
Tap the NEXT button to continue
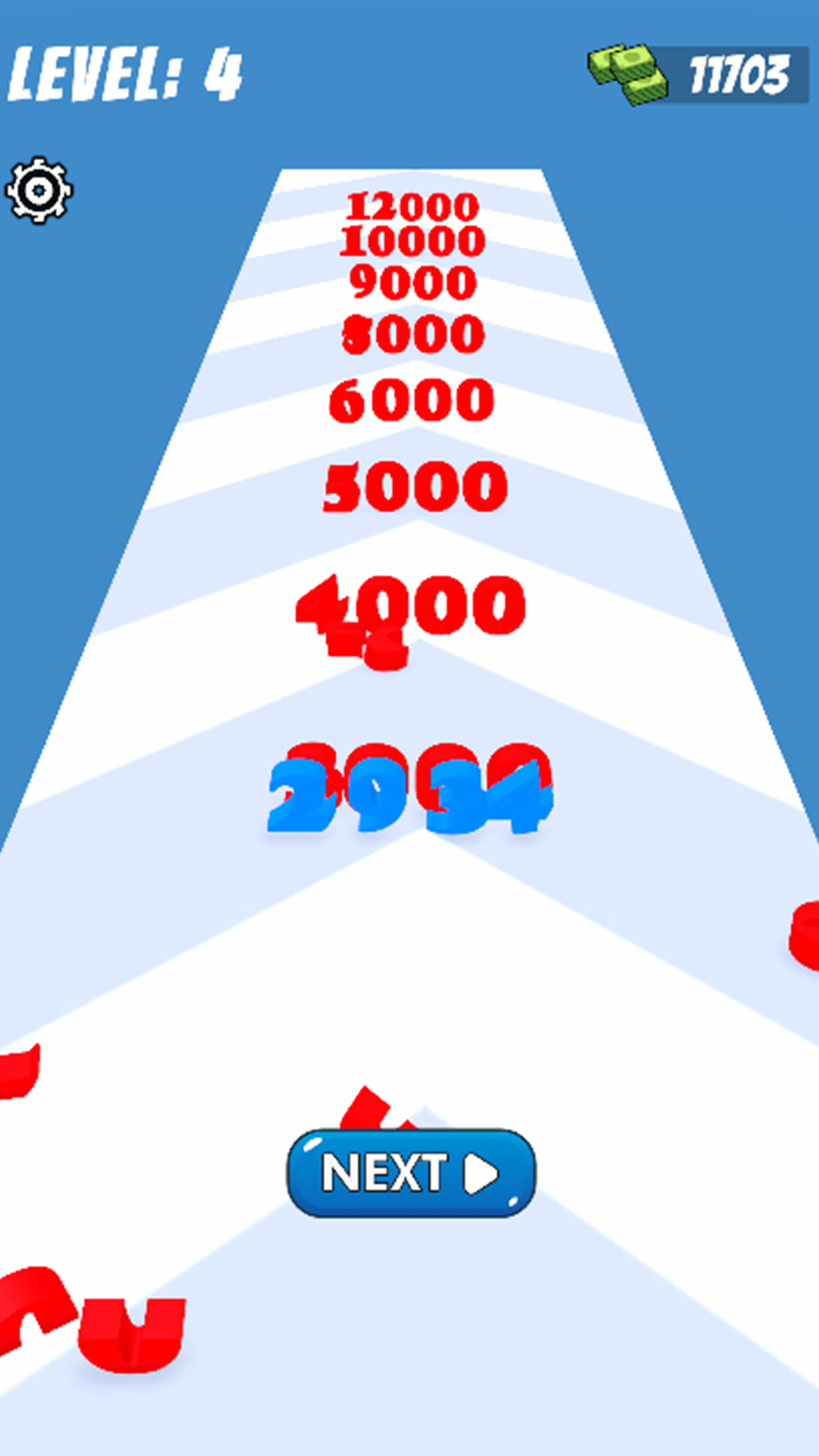411,1173
